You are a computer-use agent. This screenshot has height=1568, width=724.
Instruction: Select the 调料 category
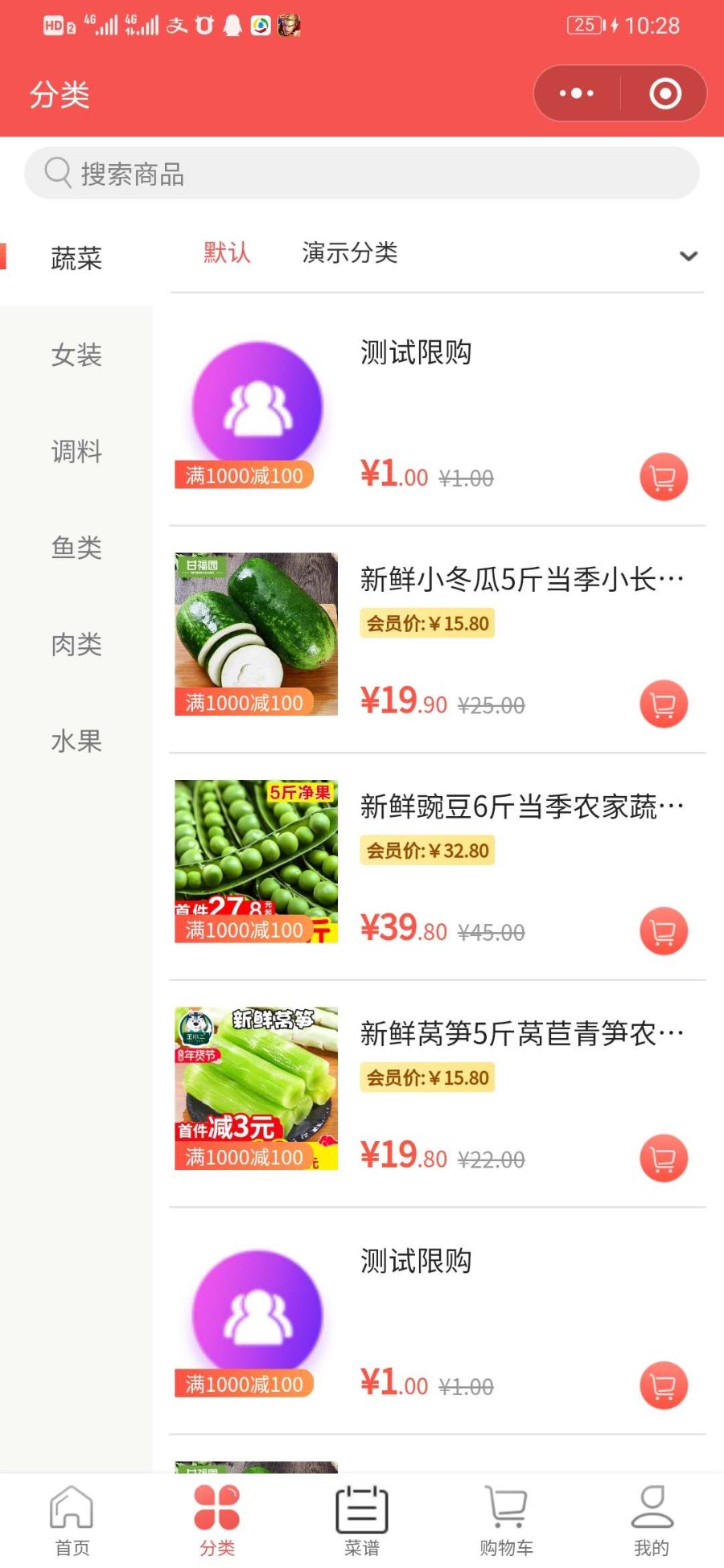pyautogui.click(x=76, y=451)
